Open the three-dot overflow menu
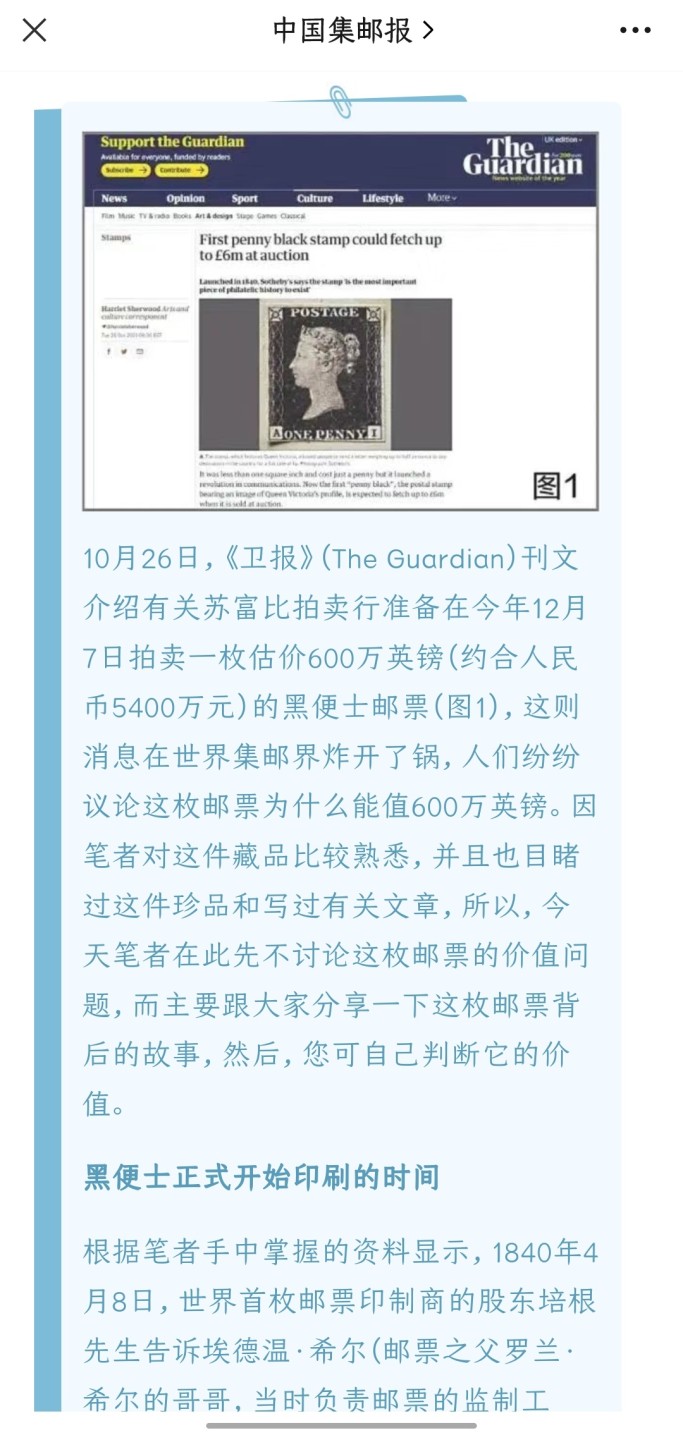683x1440 pixels. click(635, 31)
